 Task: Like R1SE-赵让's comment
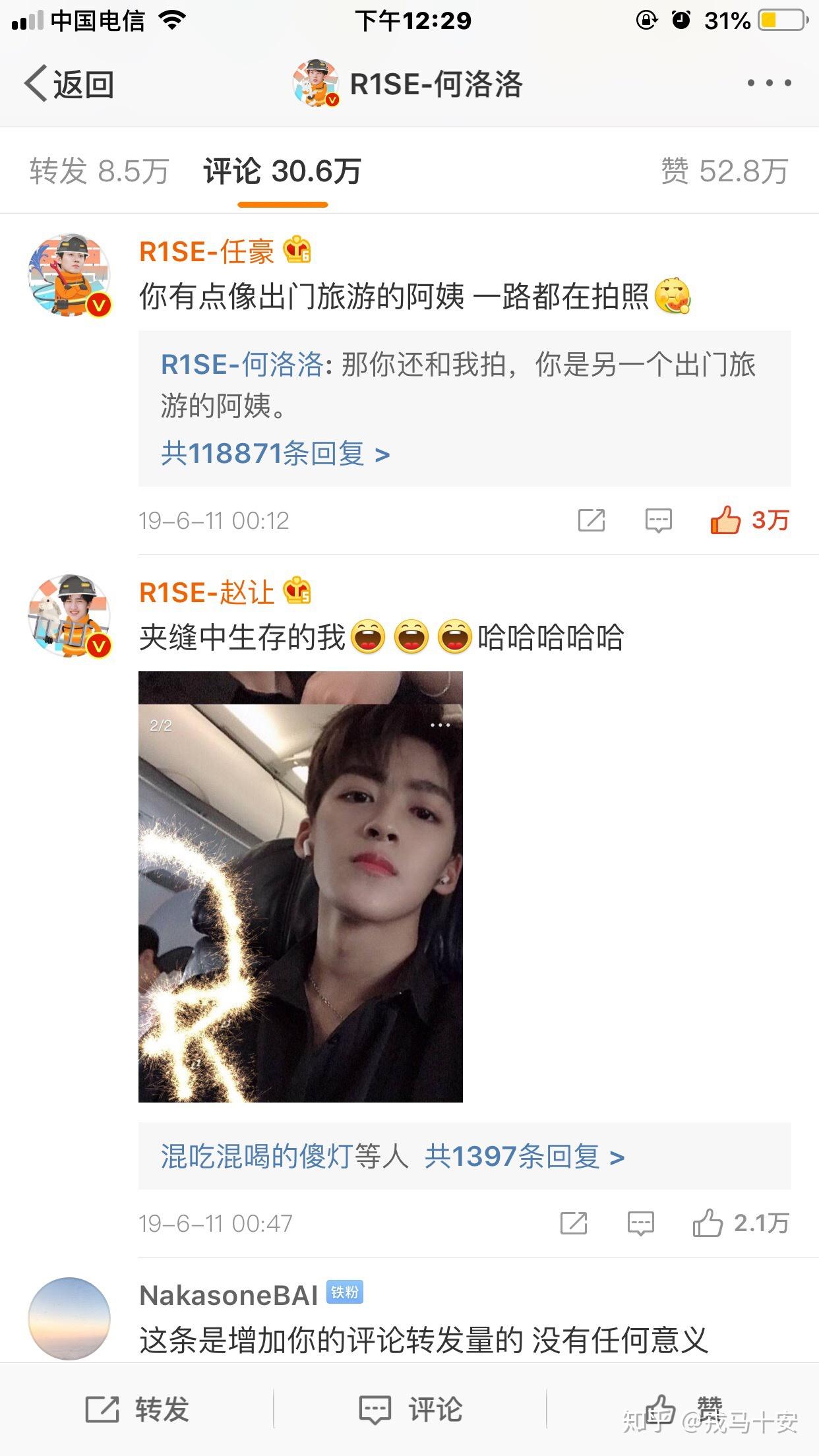click(x=740, y=1223)
